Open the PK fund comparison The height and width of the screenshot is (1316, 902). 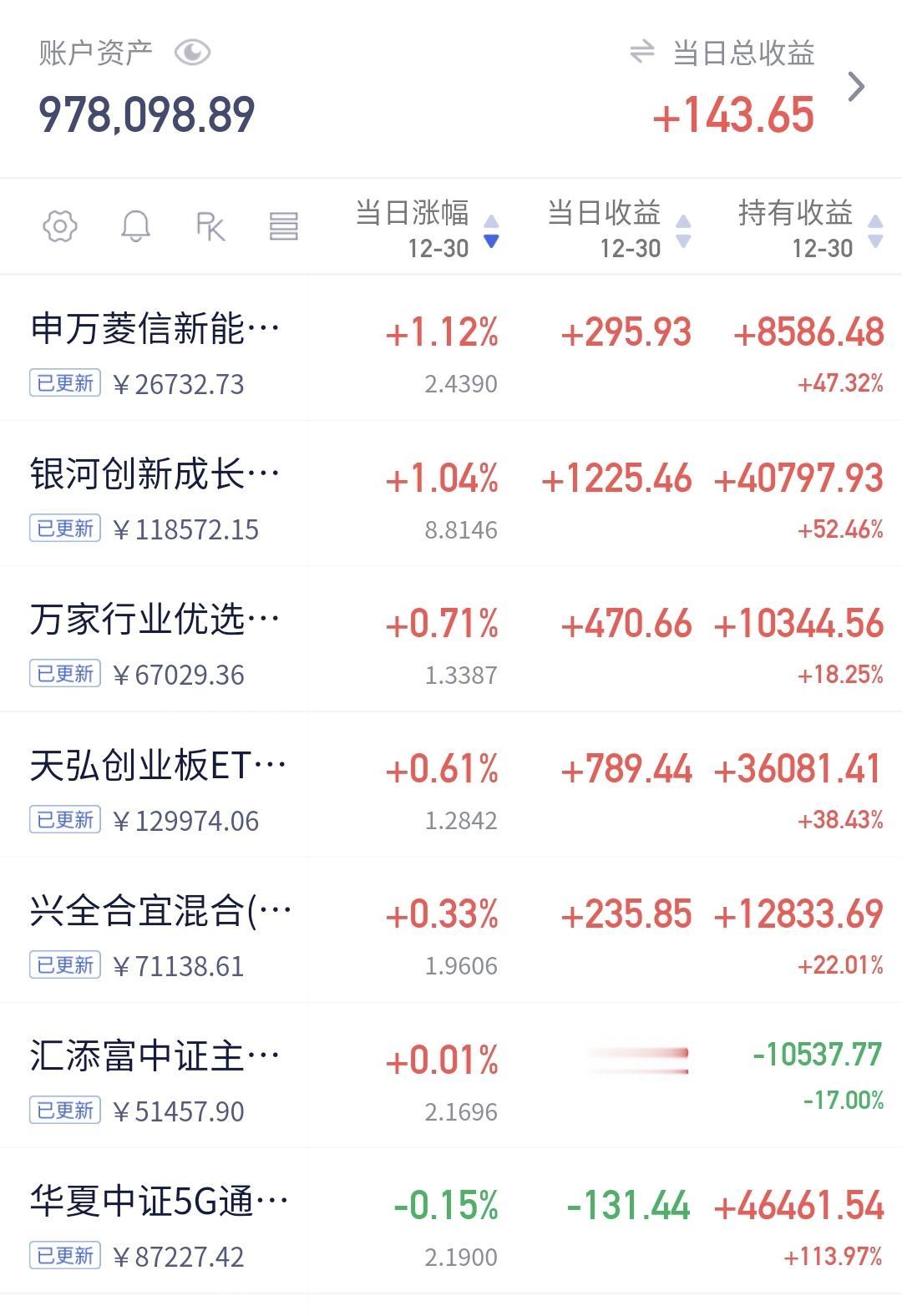[x=210, y=226]
